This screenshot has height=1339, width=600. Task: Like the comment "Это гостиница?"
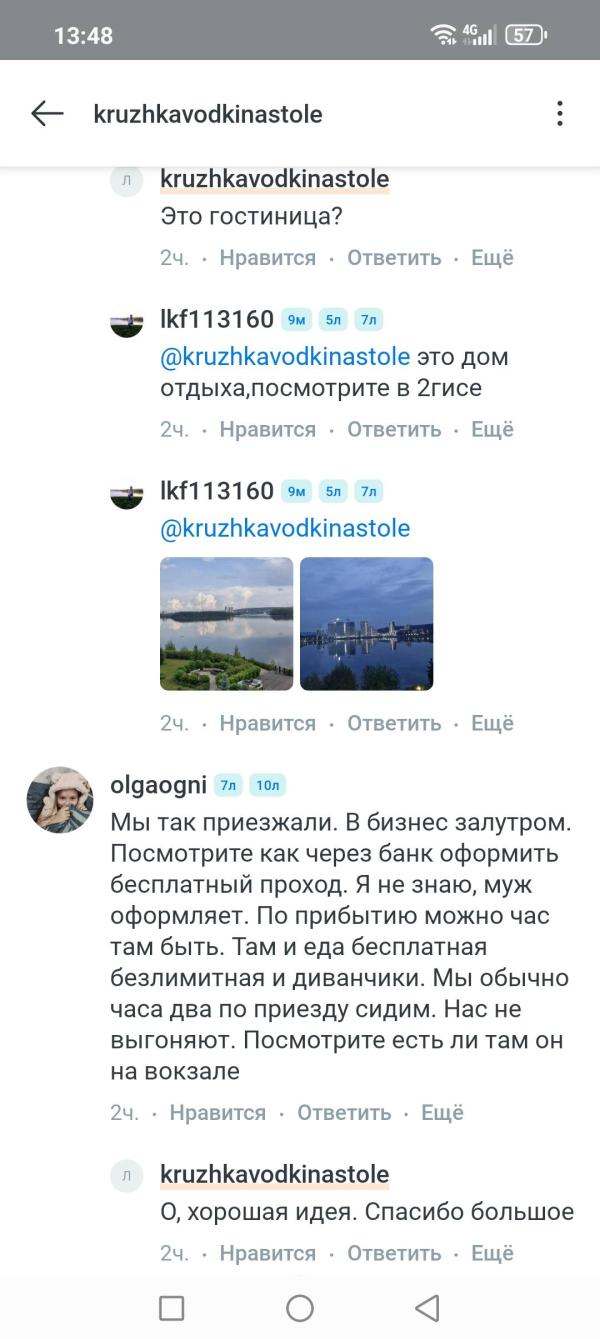267,258
